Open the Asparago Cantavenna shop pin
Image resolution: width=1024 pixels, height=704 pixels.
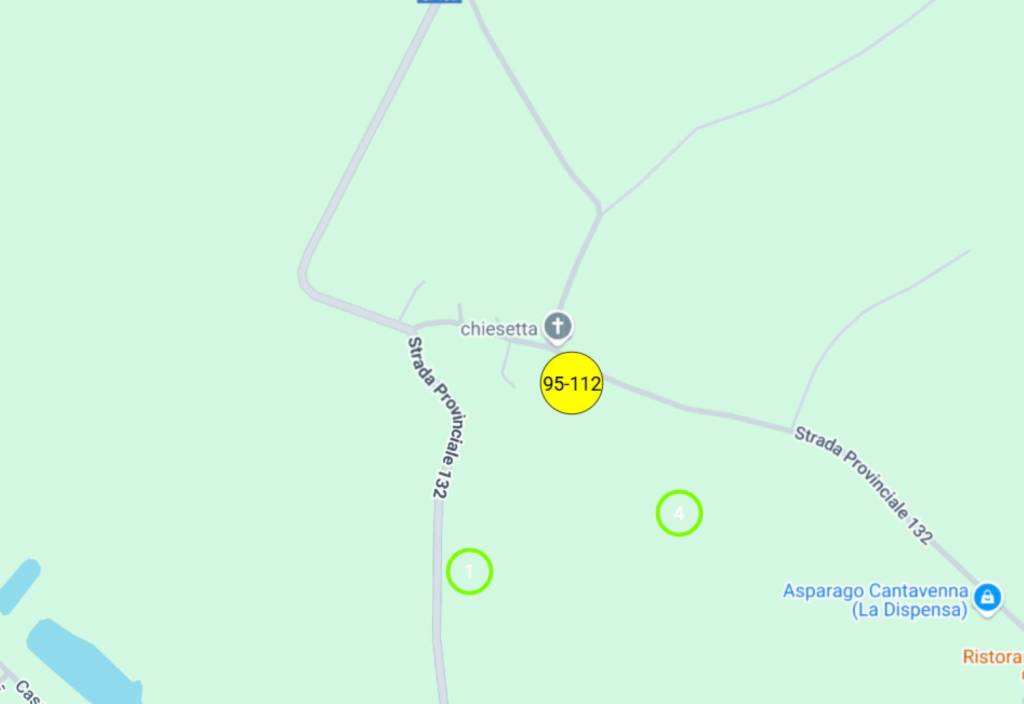(987, 597)
